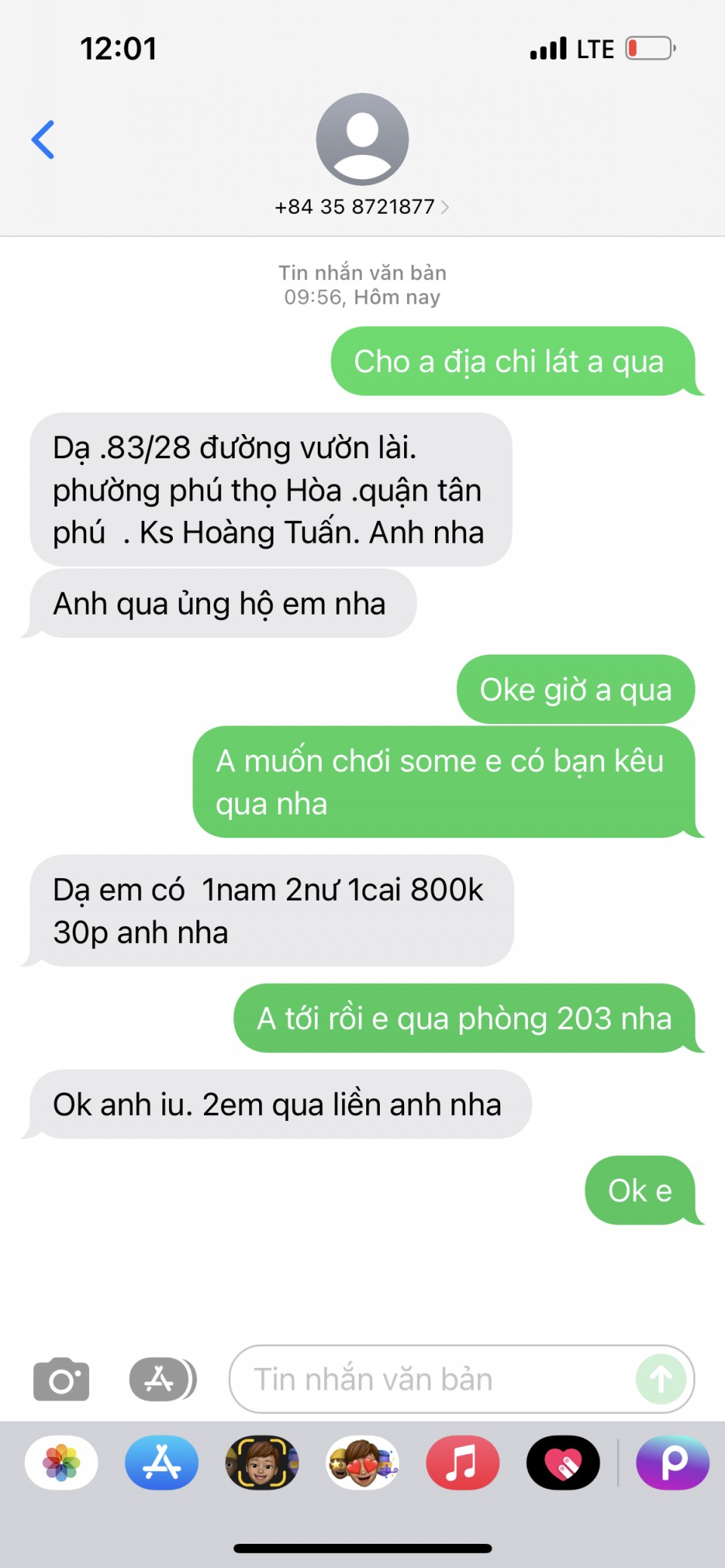Open the camera to attach a photo
This screenshot has width=725, height=1568.
coord(61,1379)
